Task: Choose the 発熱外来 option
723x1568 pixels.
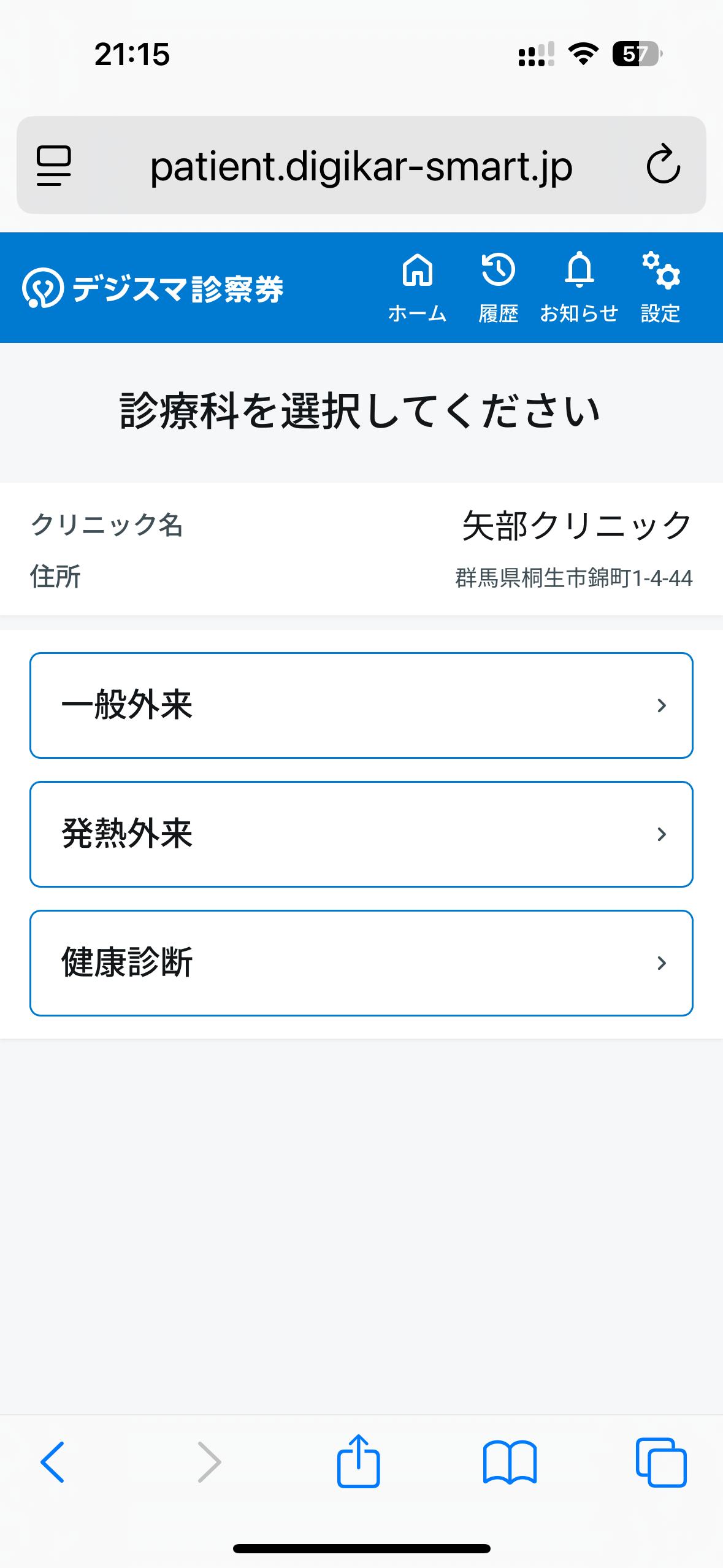Action: (x=361, y=834)
